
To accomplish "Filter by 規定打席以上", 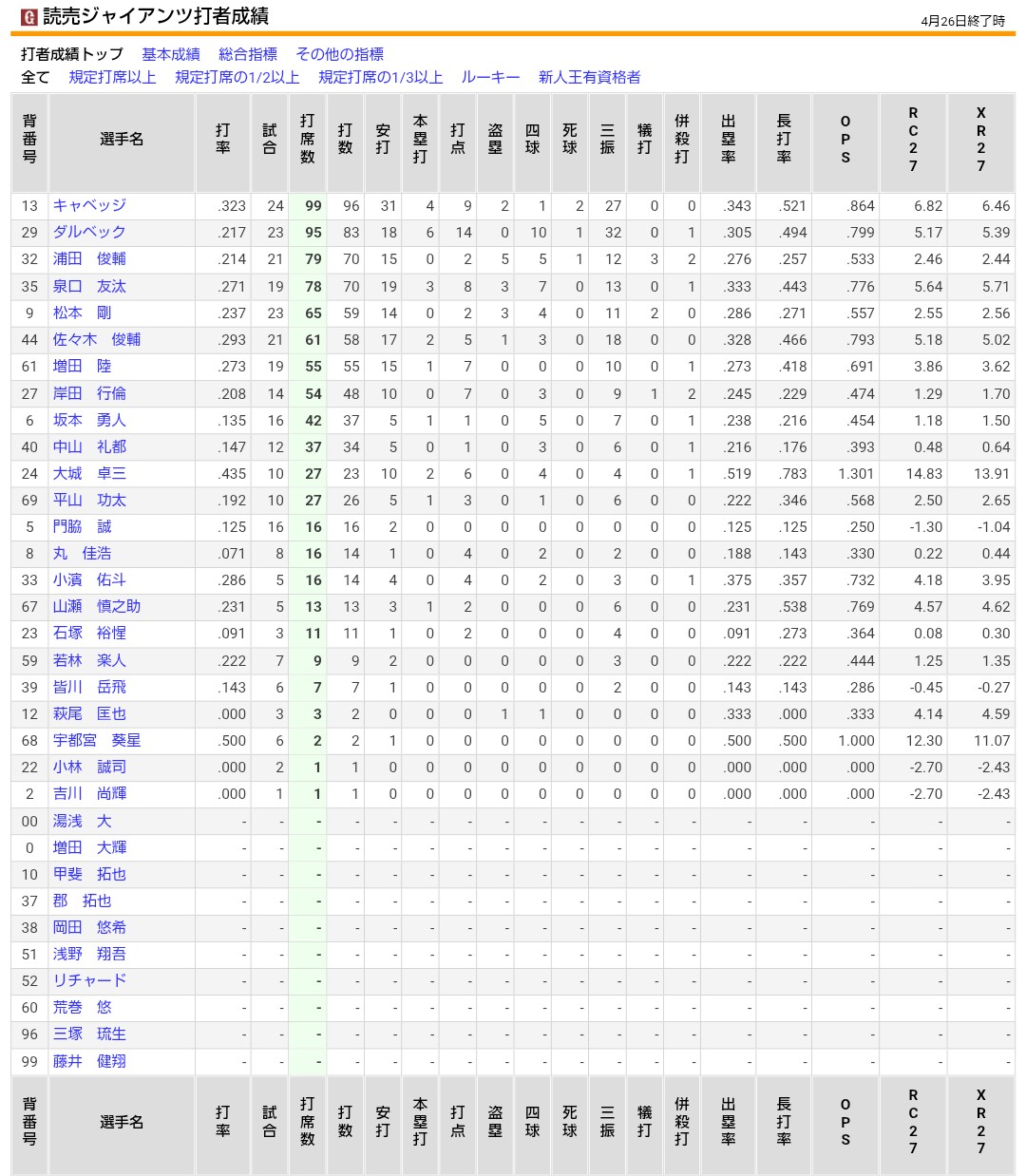I will pos(112,77).
